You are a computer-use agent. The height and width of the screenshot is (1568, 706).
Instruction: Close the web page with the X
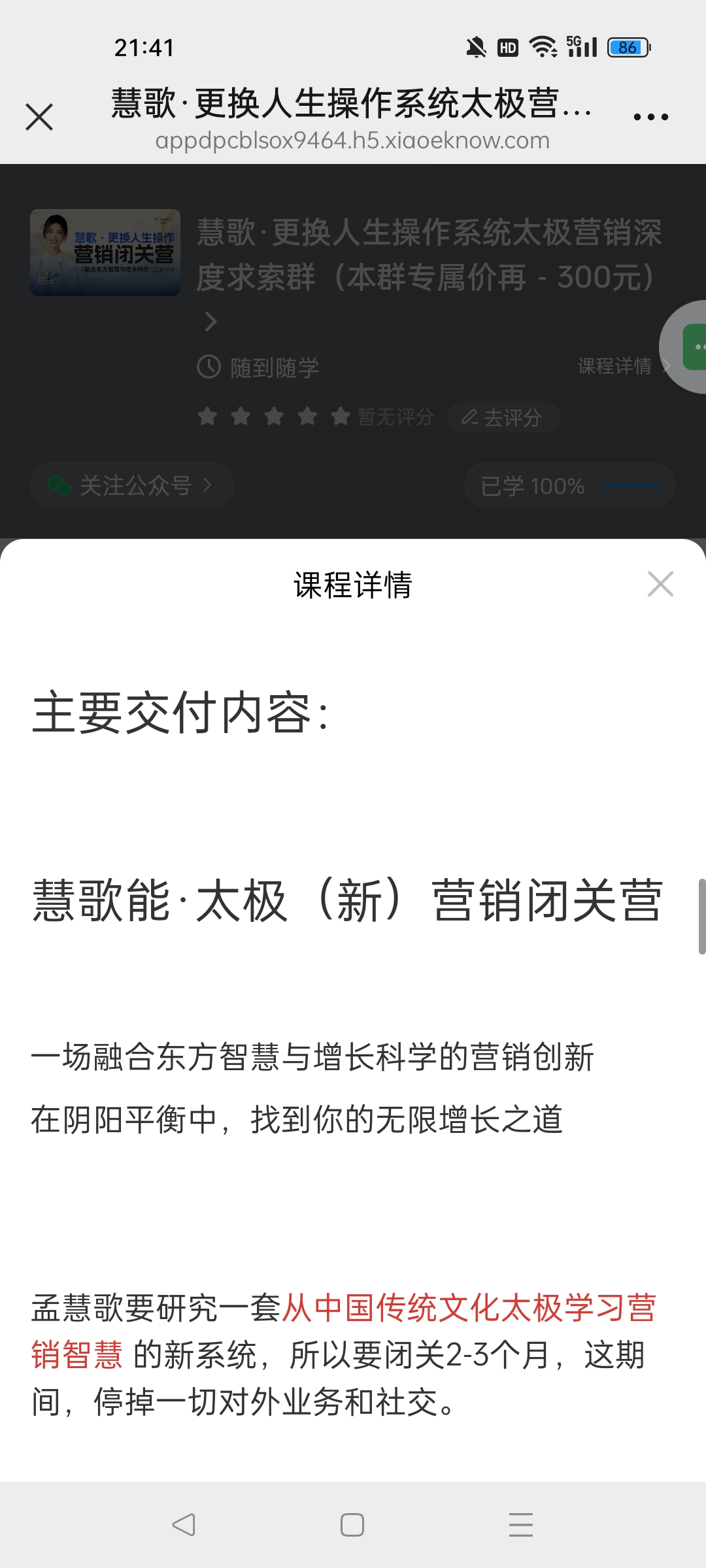(39, 117)
